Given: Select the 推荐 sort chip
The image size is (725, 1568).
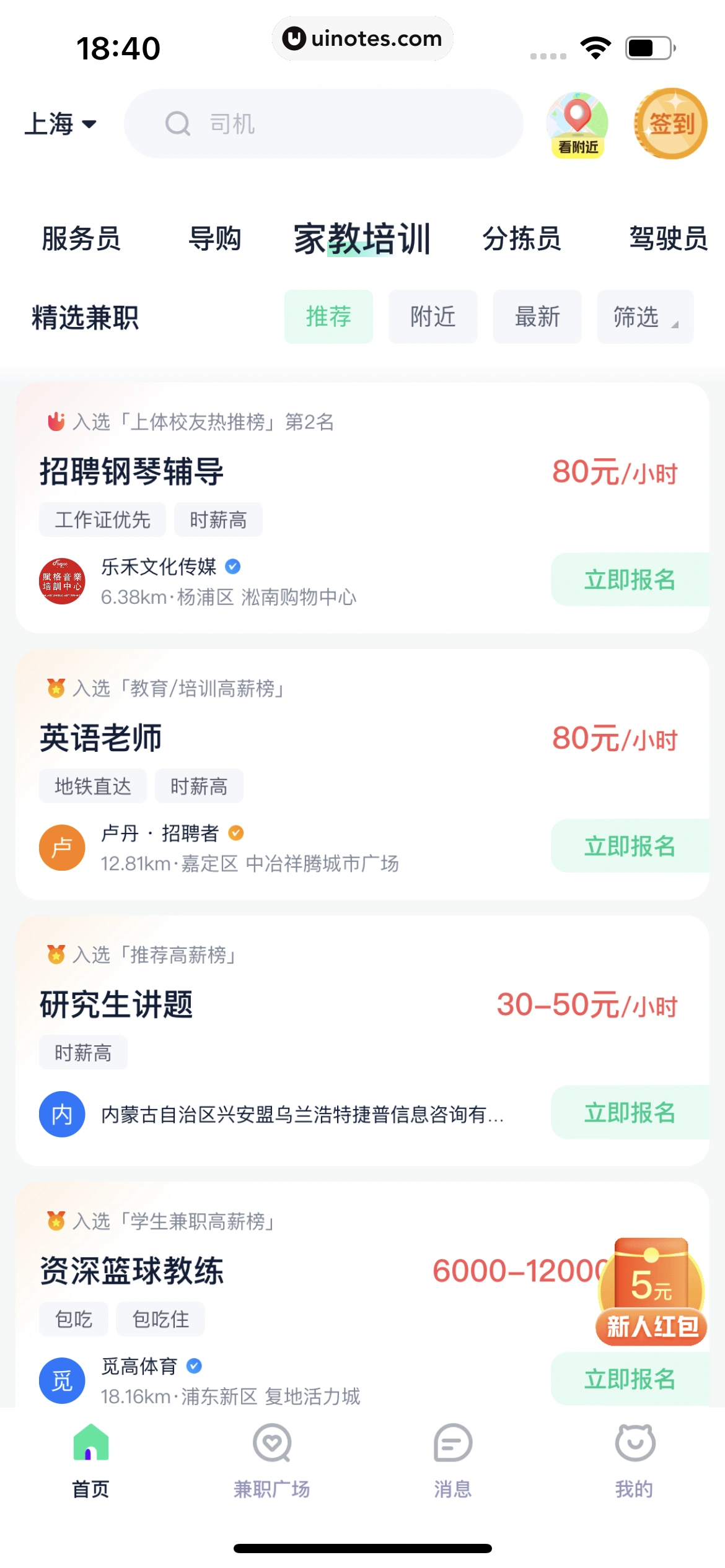Looking at the screenshot, I should coord(328,317).
